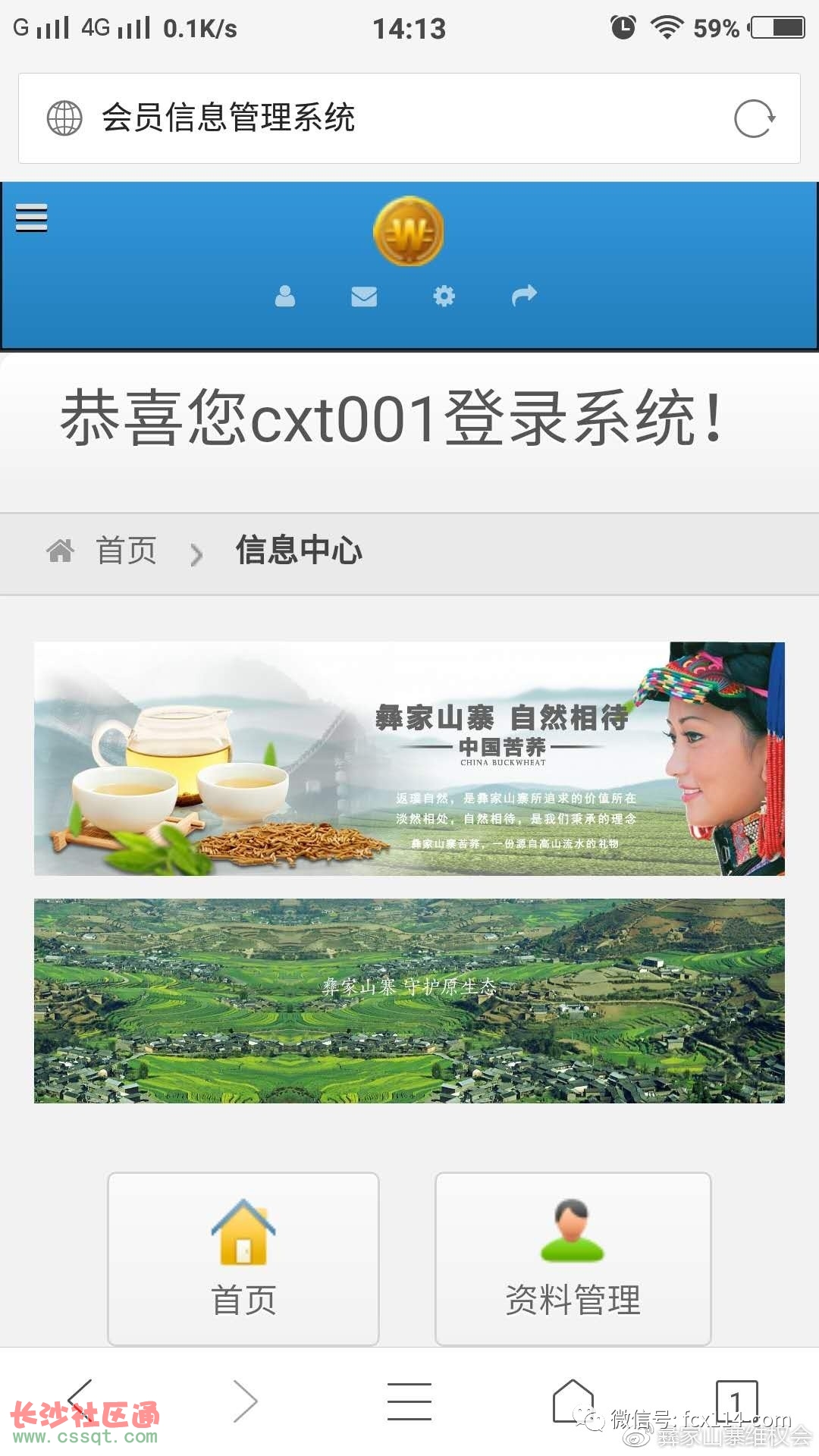Open the browser menu in bottom bar
Image resolution: width=819 pixels, height=1456 pixels.
(x=409, y=1401)
